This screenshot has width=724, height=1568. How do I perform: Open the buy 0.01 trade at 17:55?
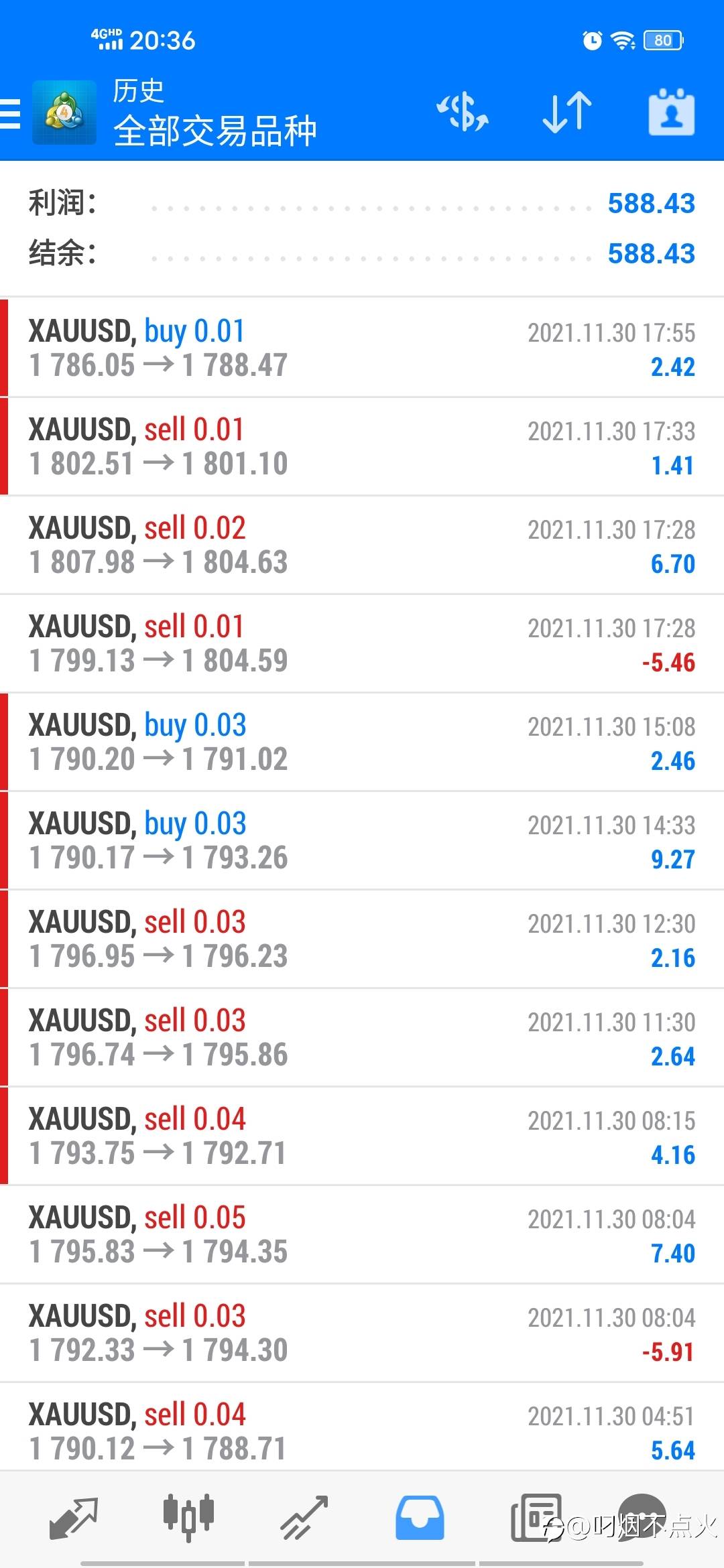coord(362,348)
